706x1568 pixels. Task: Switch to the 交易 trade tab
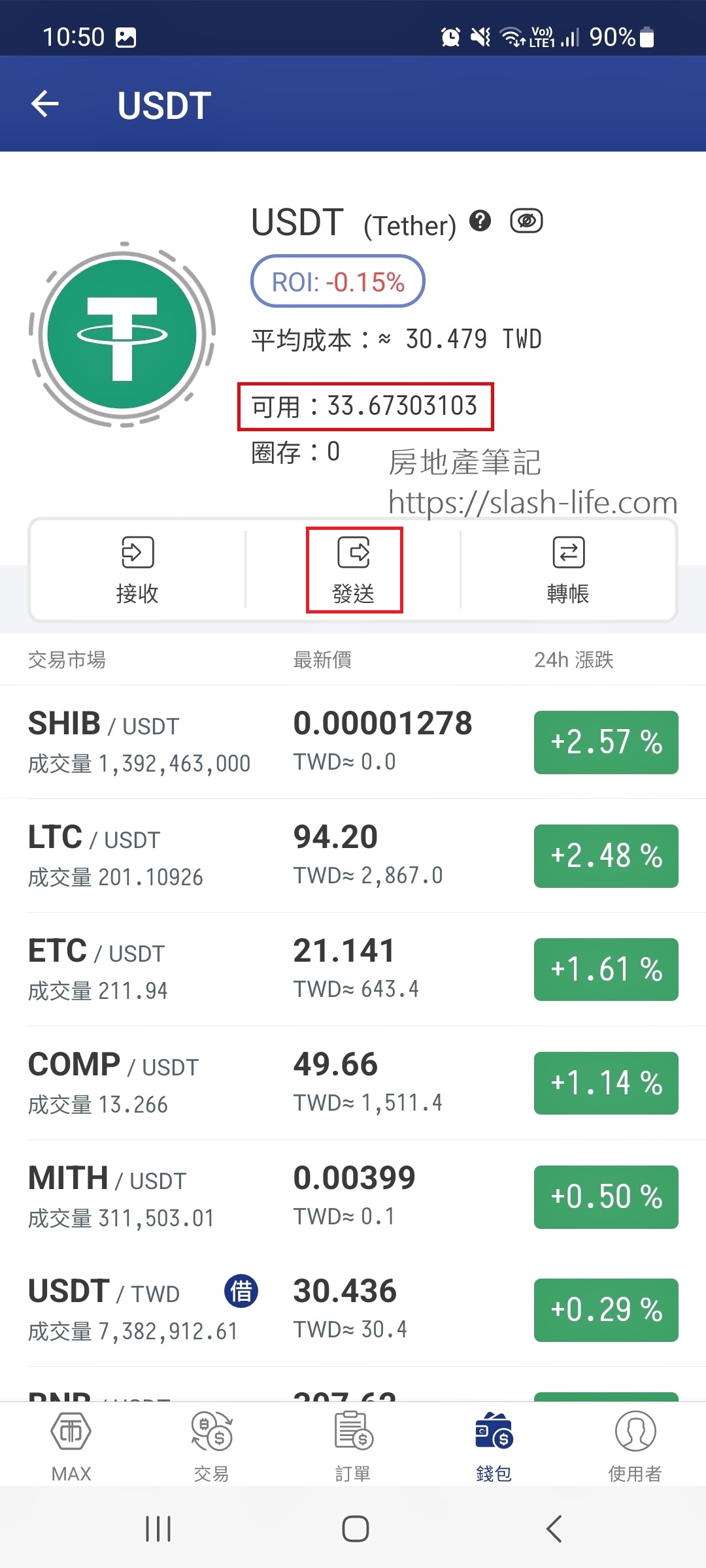click(x=212, y=1445)
